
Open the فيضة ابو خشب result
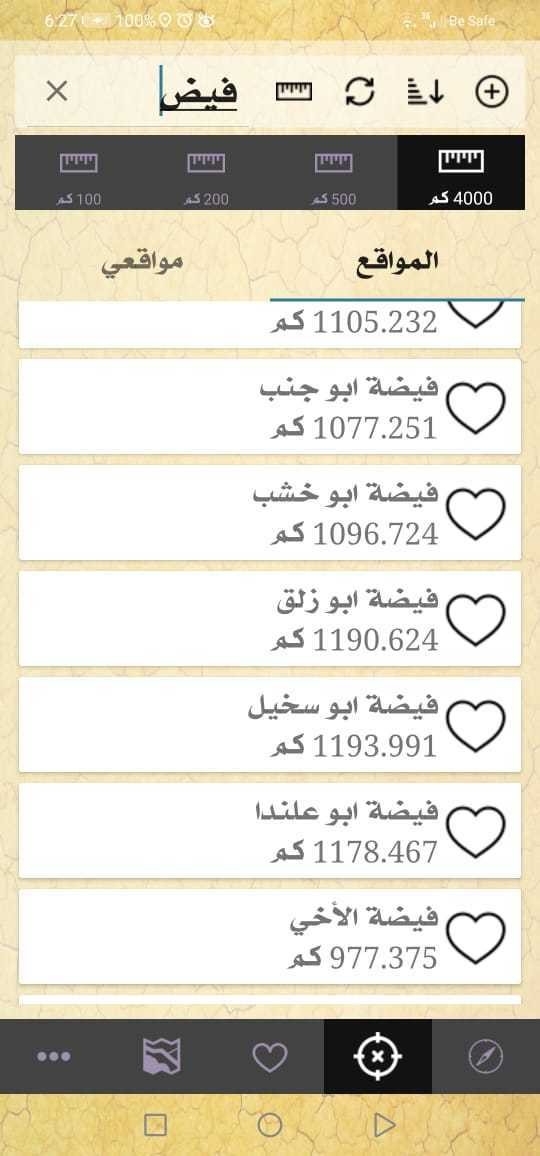[270, 512]
